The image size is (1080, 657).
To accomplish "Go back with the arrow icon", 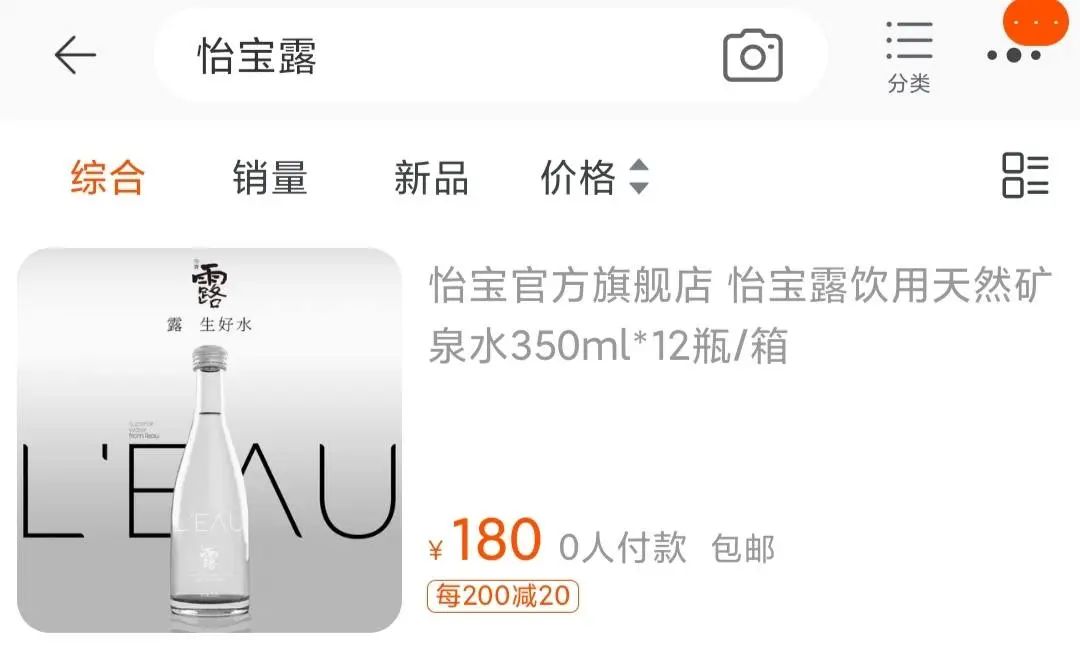I will pos(75,55).
